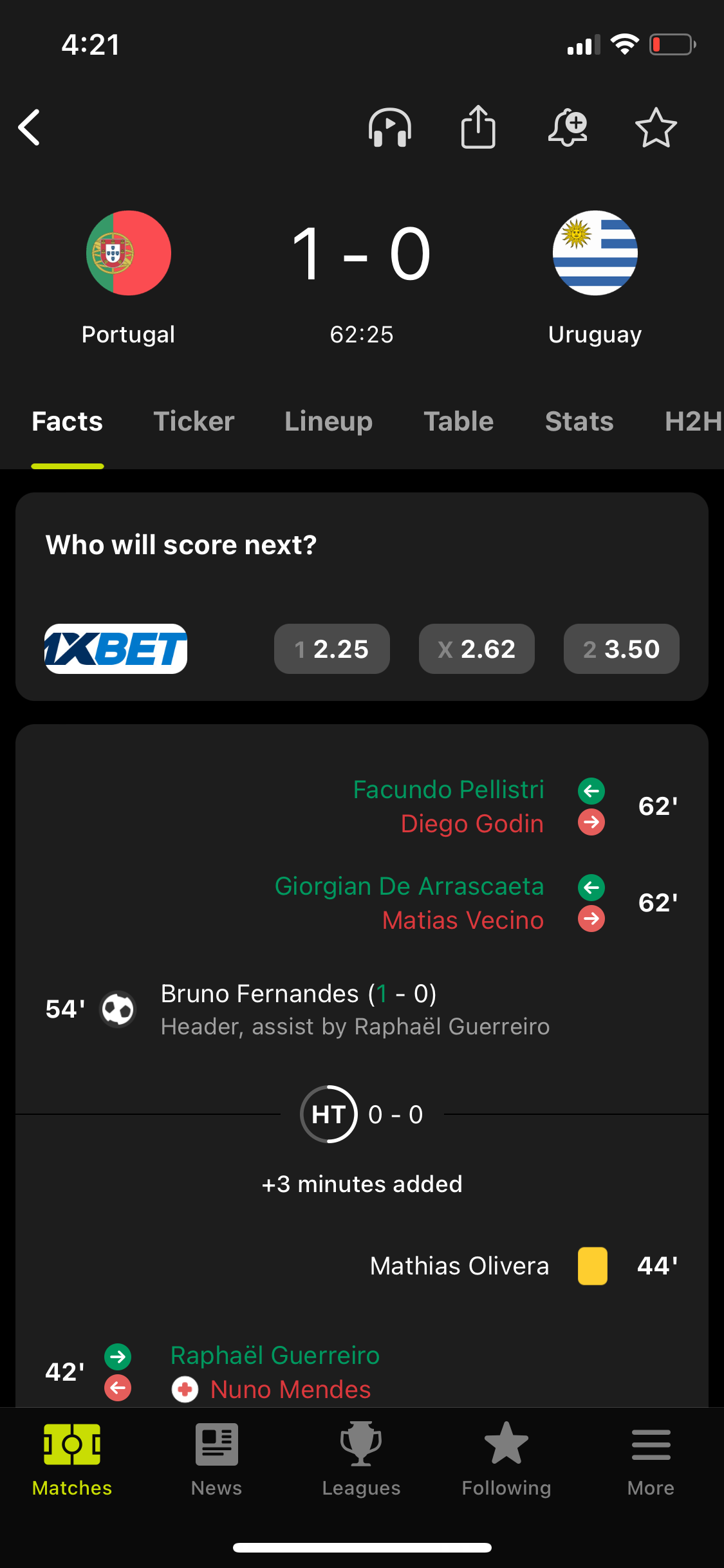This screenshot has width=724, height=1568.
Task: Share this match
Action: (x=478, y=127)
